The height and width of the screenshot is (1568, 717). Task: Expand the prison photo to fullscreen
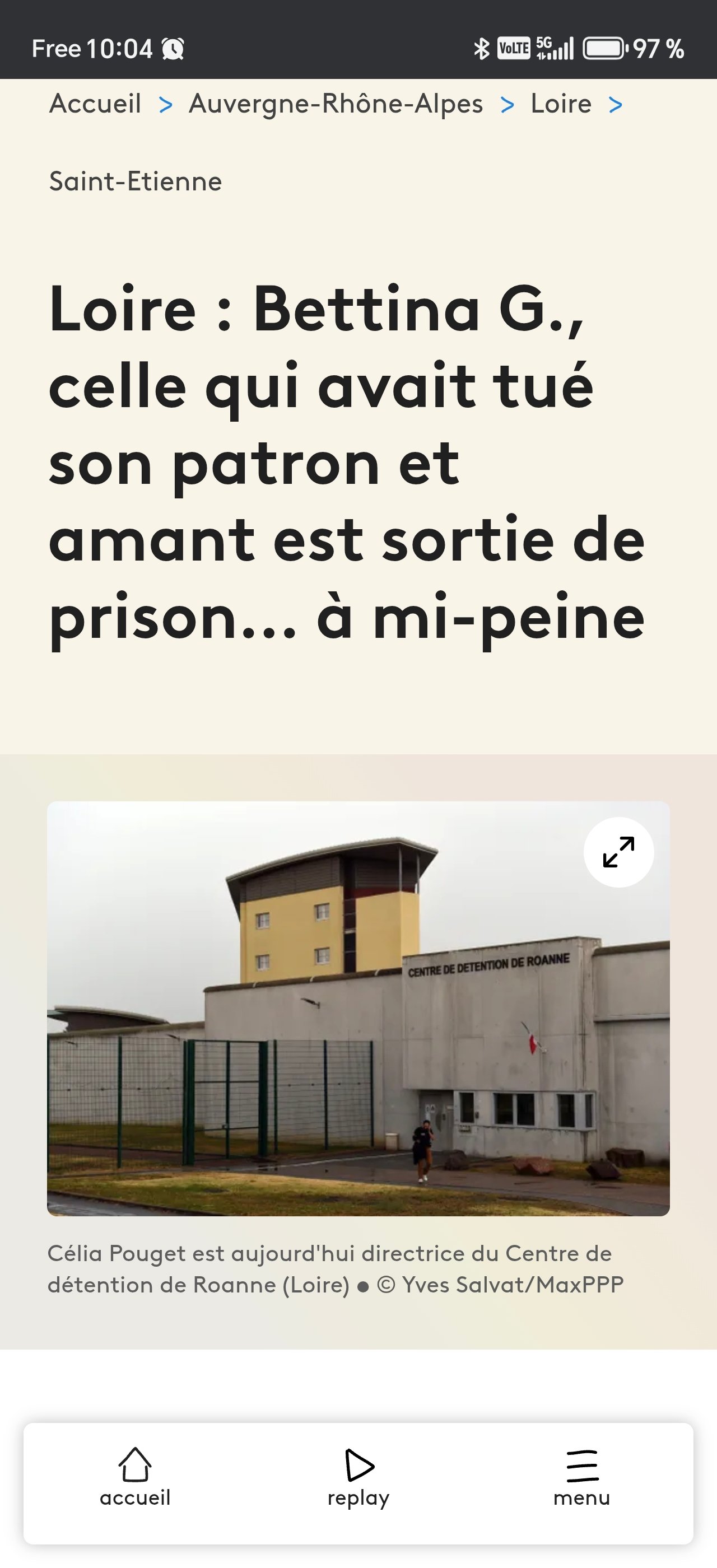click(618, 852)
